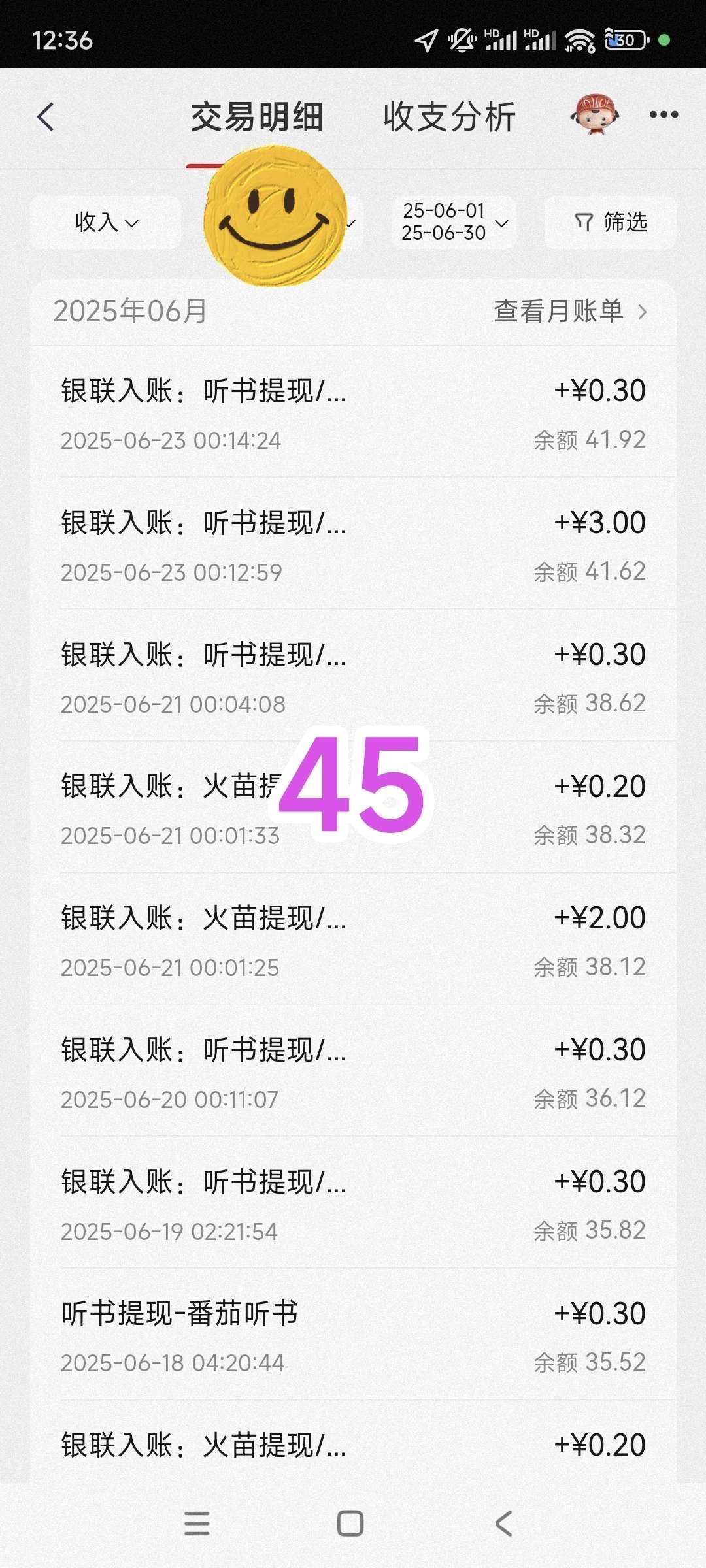Screen dimensions: 706x1568
Task: Go back using the top-left arrow
Action: pyautogui.click(x=46, y=118)
